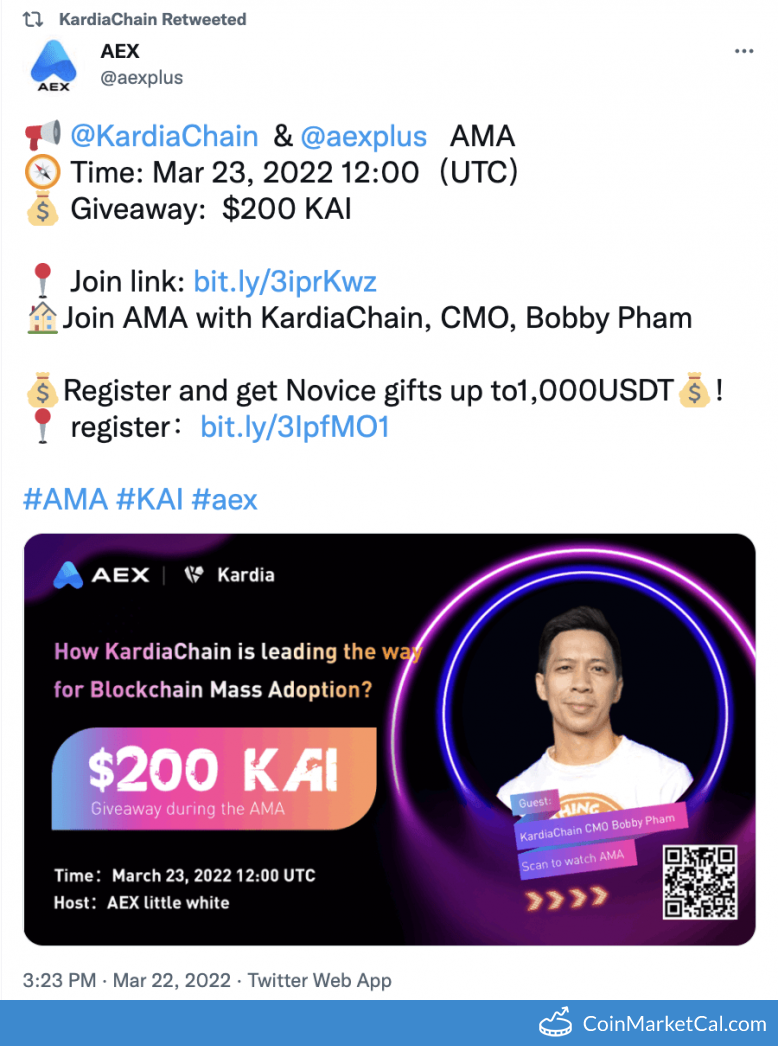
Task: Open the #AMA hashtag
Action: (x=65, y=499)
